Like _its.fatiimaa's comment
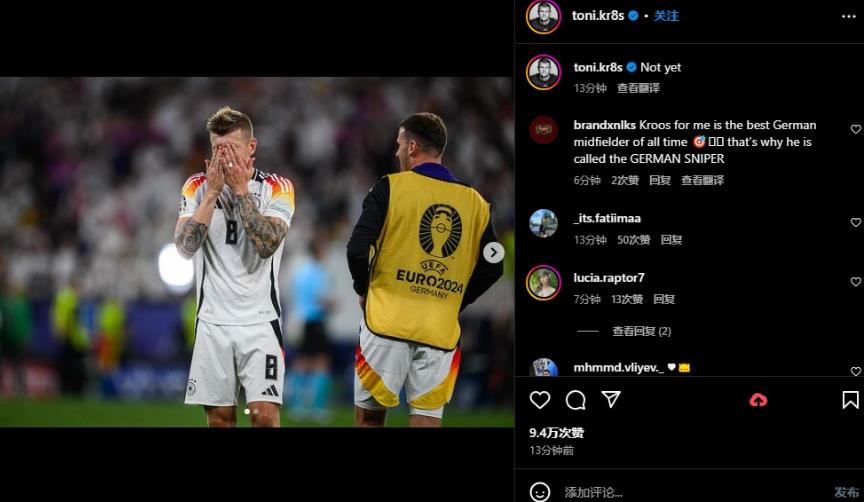 855,223
